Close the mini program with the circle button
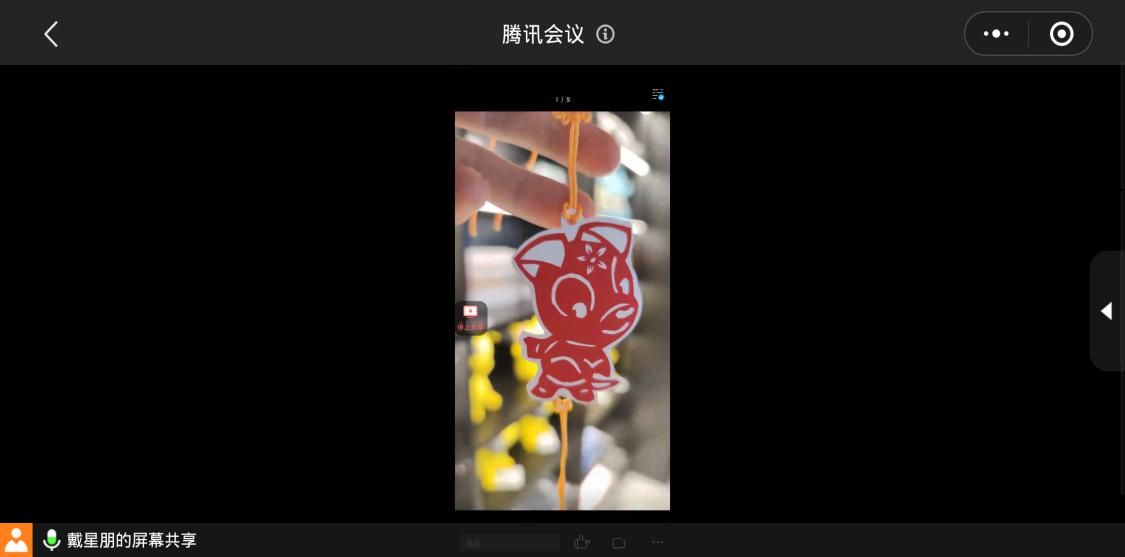The width and height of the screenshot is (1125, 557). pos(1061,34)
